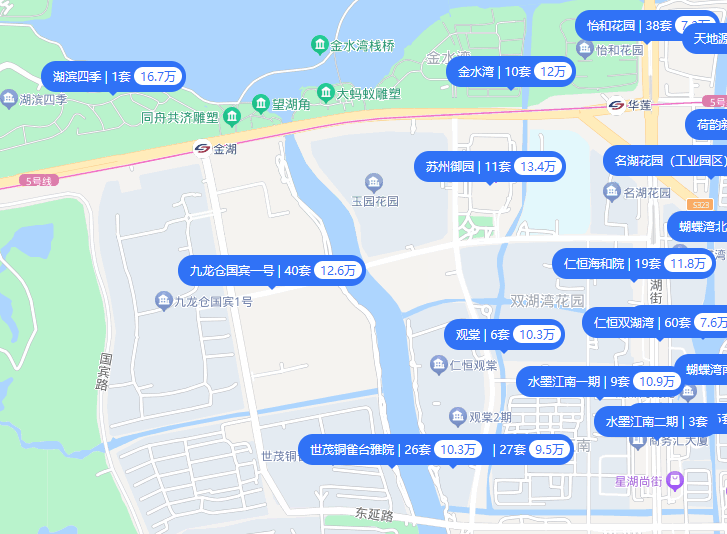Open the 水墨江南一期 9套 marker
The width and height of the screenshot is (727, 534).
tap(601, 381)
